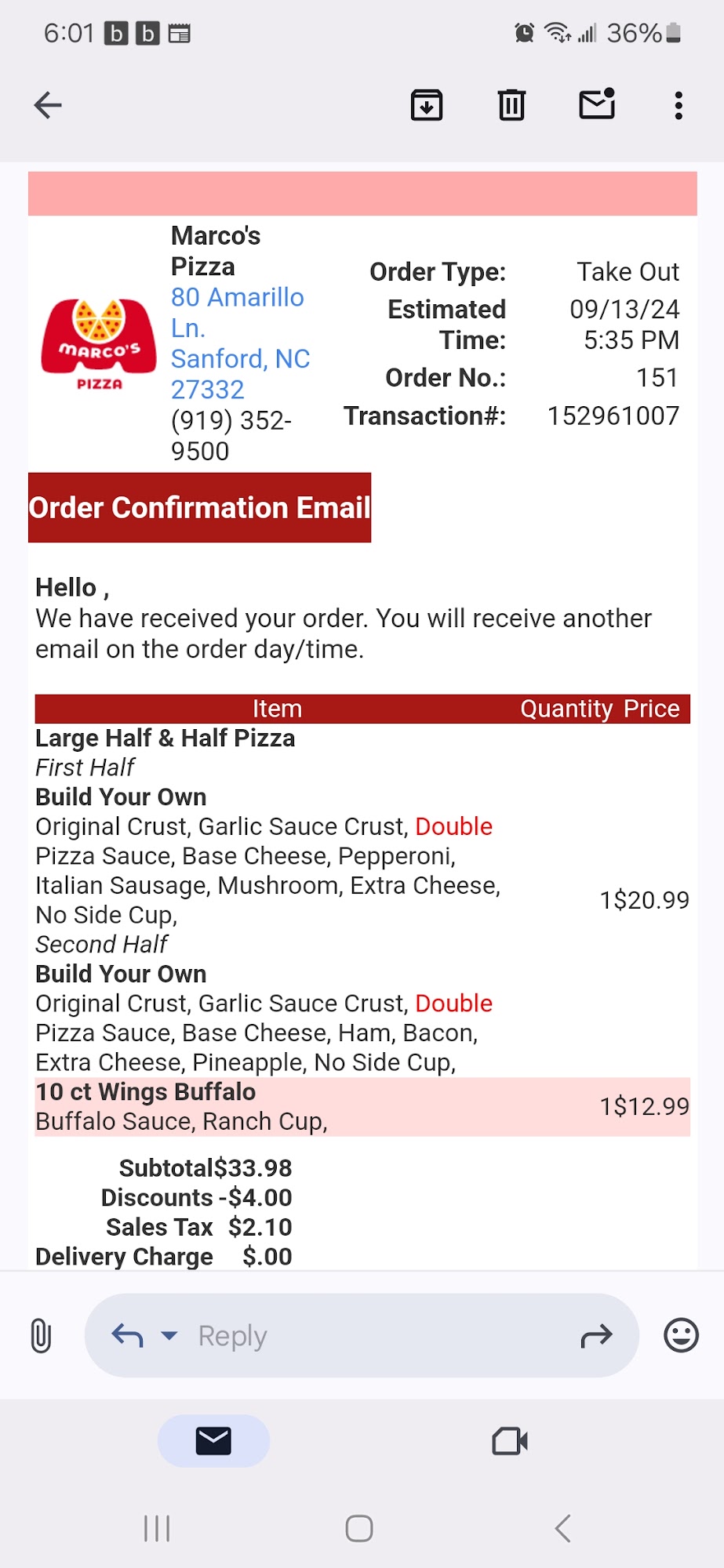Screen dimensions: 724x1568
Task: Forward this email
Action: pos(596,1335)
